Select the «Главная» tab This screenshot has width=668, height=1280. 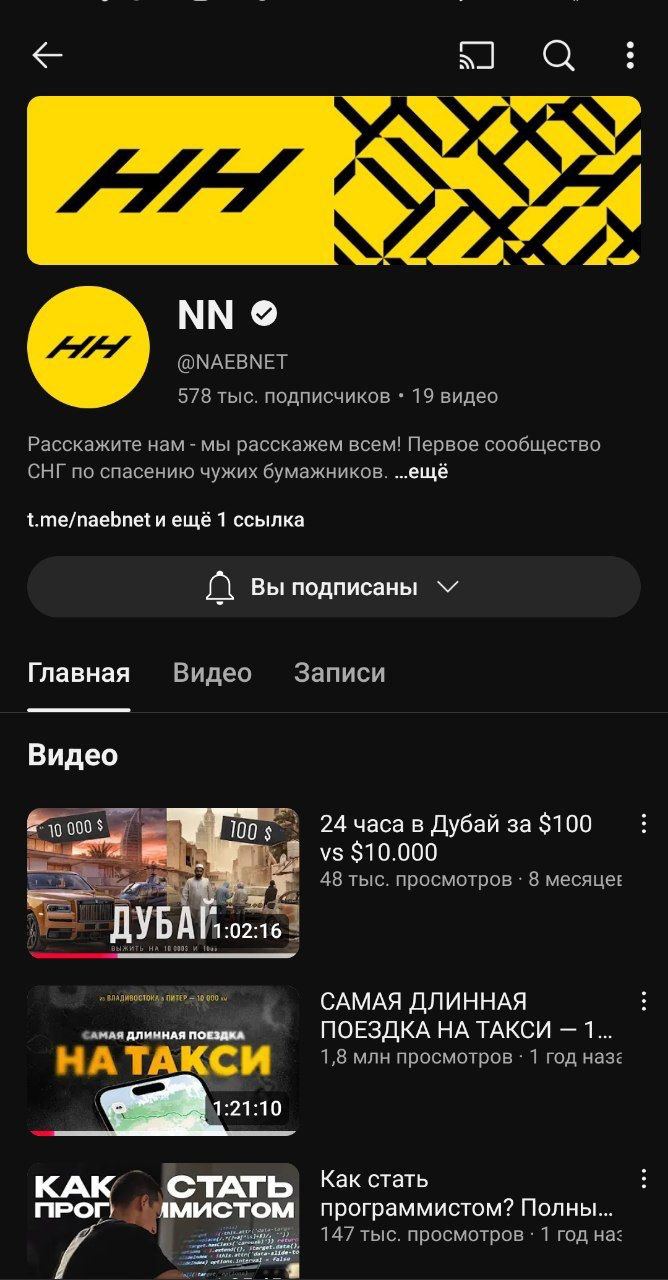[78, 673]
